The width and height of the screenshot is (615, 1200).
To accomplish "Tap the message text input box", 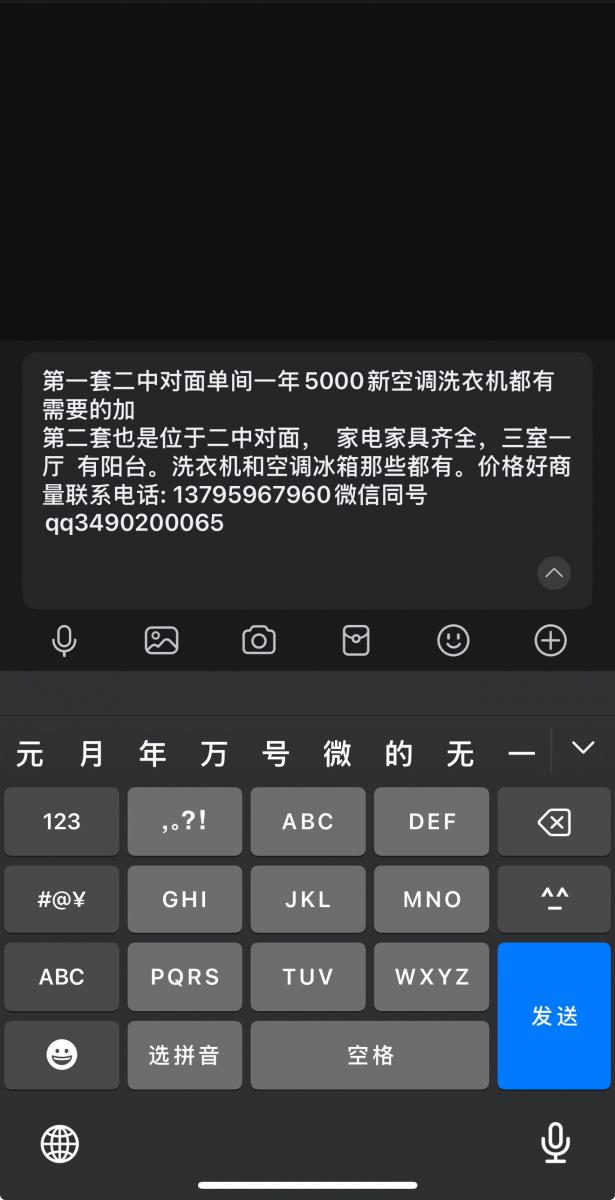I will [x=307, y=481].
